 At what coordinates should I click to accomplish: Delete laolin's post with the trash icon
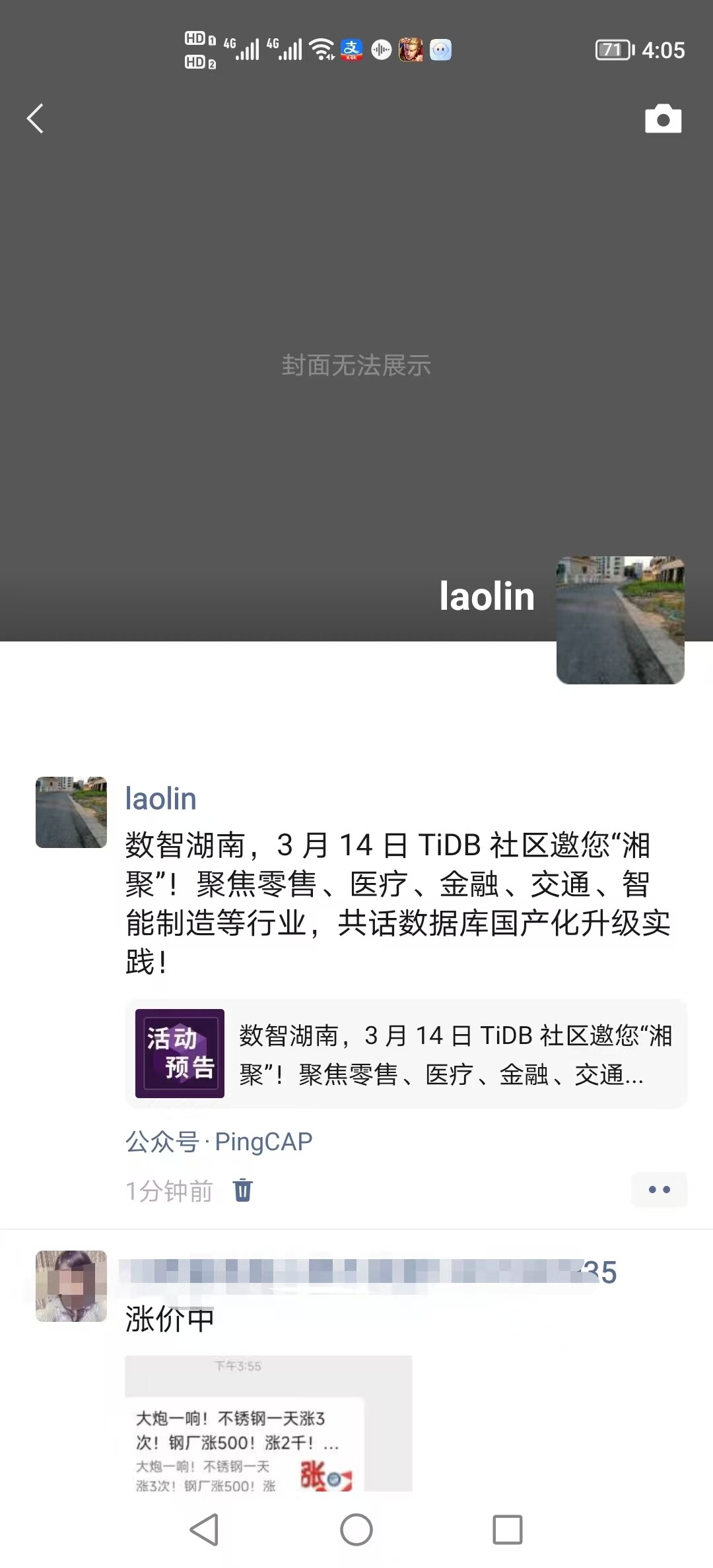click(x=242, y=1190)
